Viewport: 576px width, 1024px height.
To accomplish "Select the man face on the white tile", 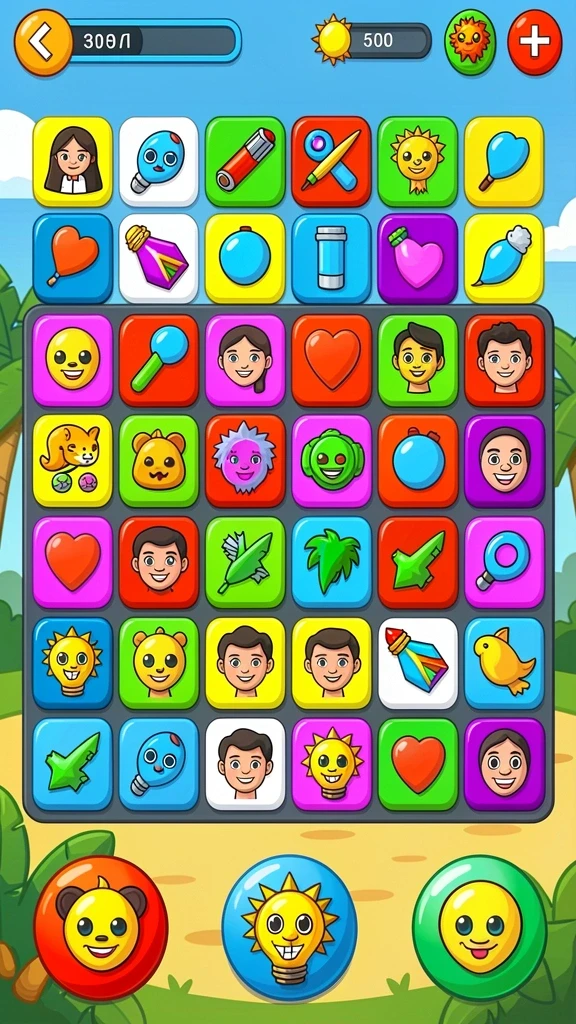I will 245,764.
